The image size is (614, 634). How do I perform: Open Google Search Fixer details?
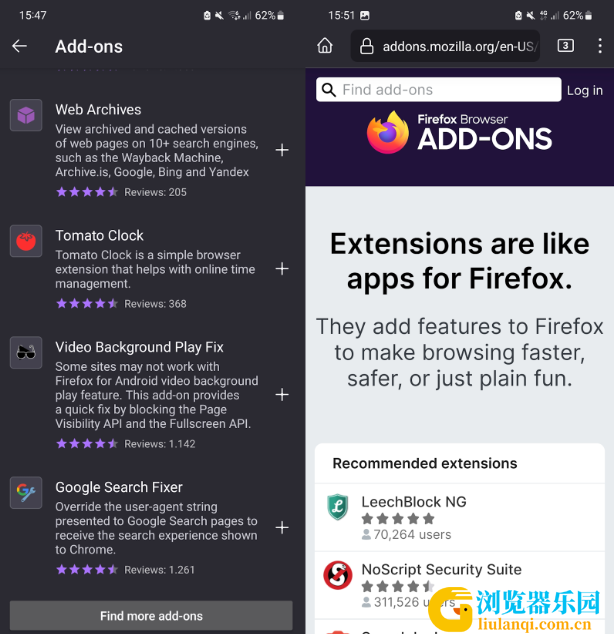point(118,488)
